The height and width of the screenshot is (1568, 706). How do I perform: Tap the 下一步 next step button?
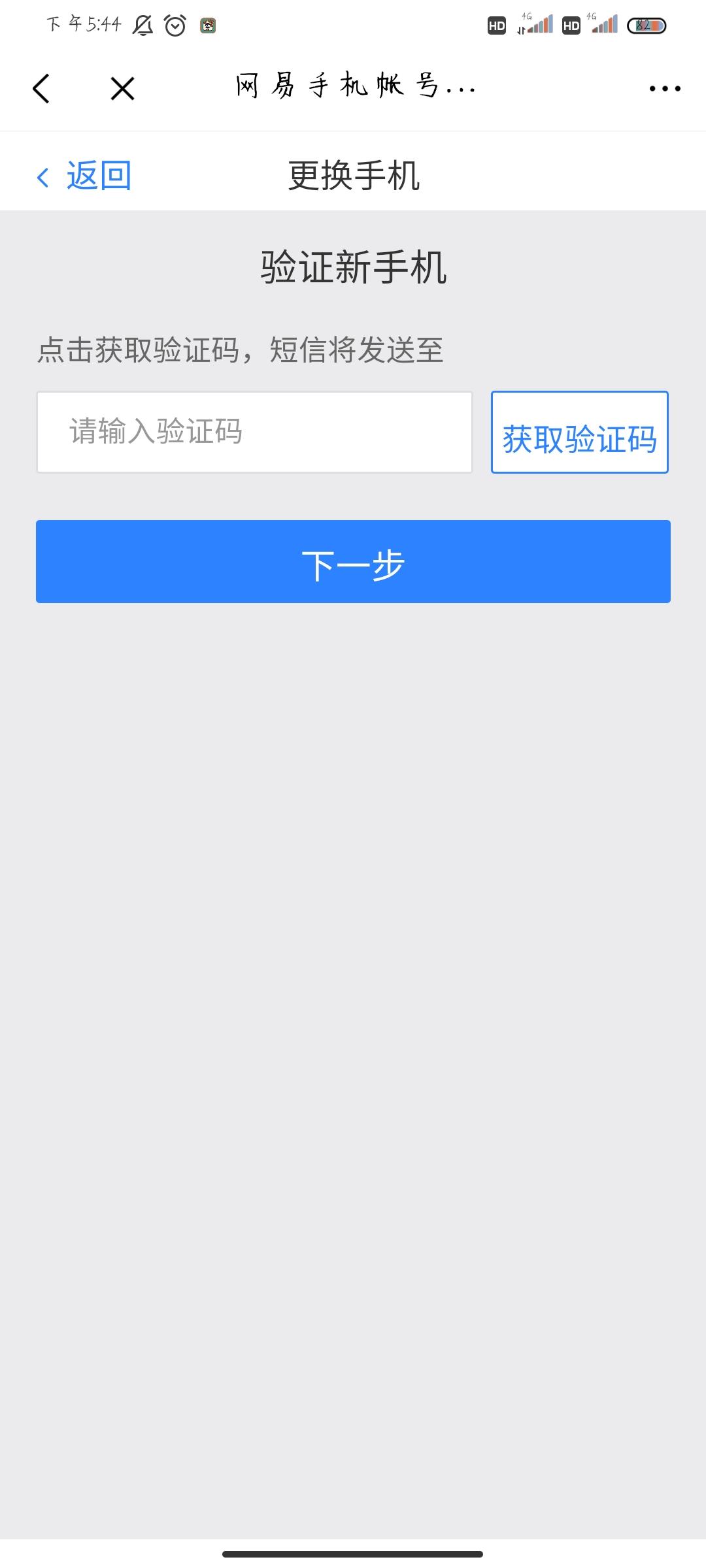tap(353, 562)
